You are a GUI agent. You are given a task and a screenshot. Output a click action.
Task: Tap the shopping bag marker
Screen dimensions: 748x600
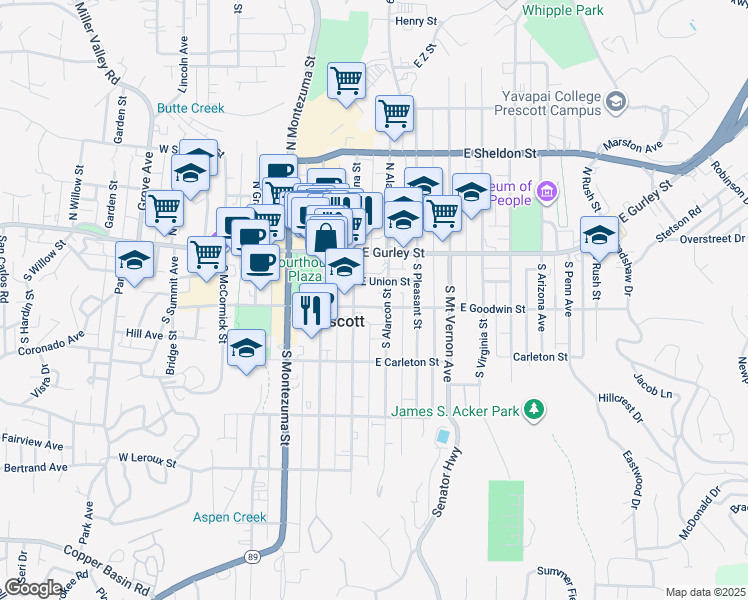(x=326, y=238)
